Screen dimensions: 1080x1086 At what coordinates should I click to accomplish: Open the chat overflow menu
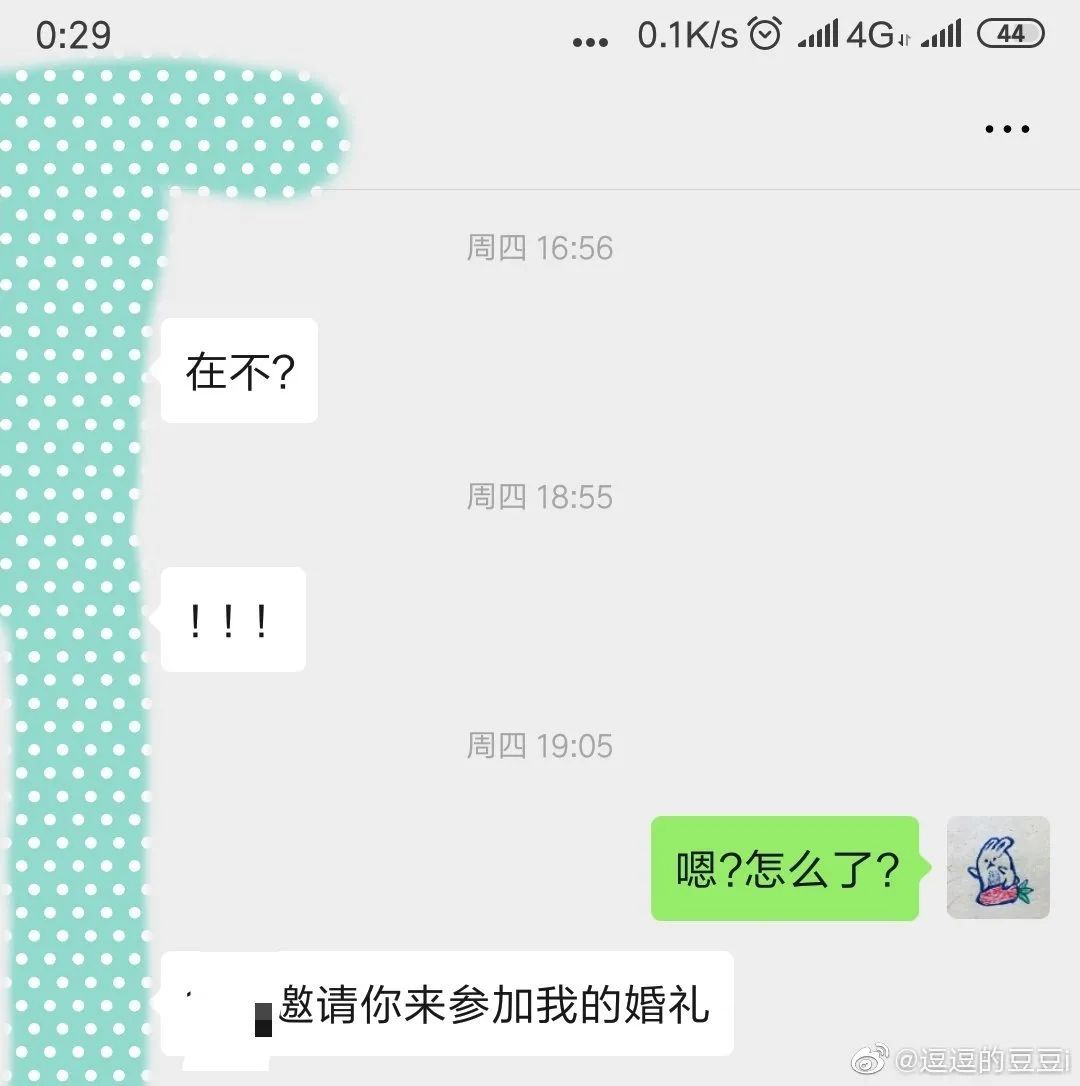coord(1007,129)
